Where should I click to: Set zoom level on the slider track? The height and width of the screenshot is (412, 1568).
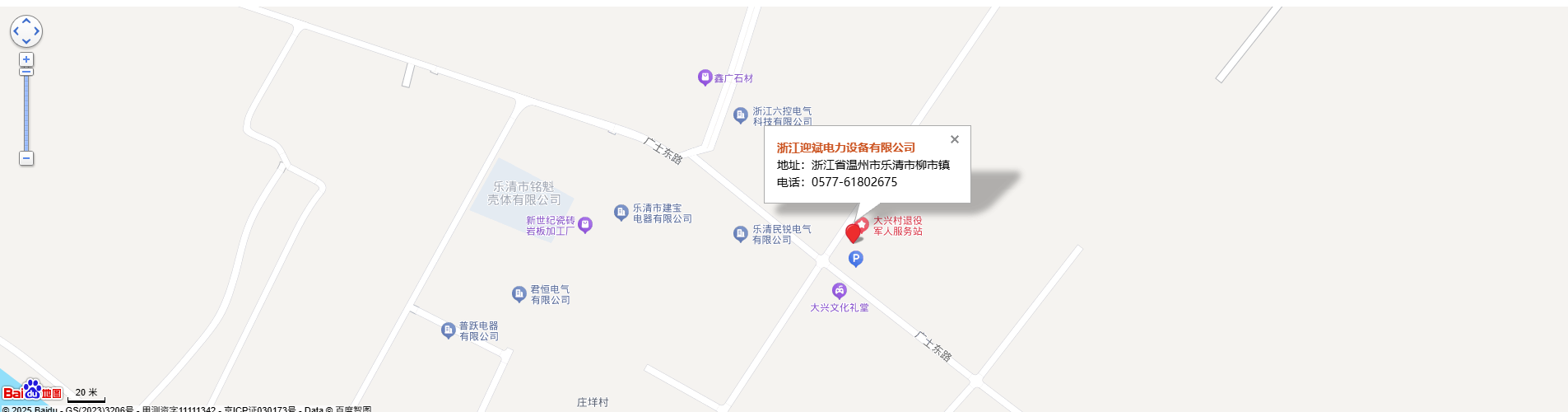[26, 115]
